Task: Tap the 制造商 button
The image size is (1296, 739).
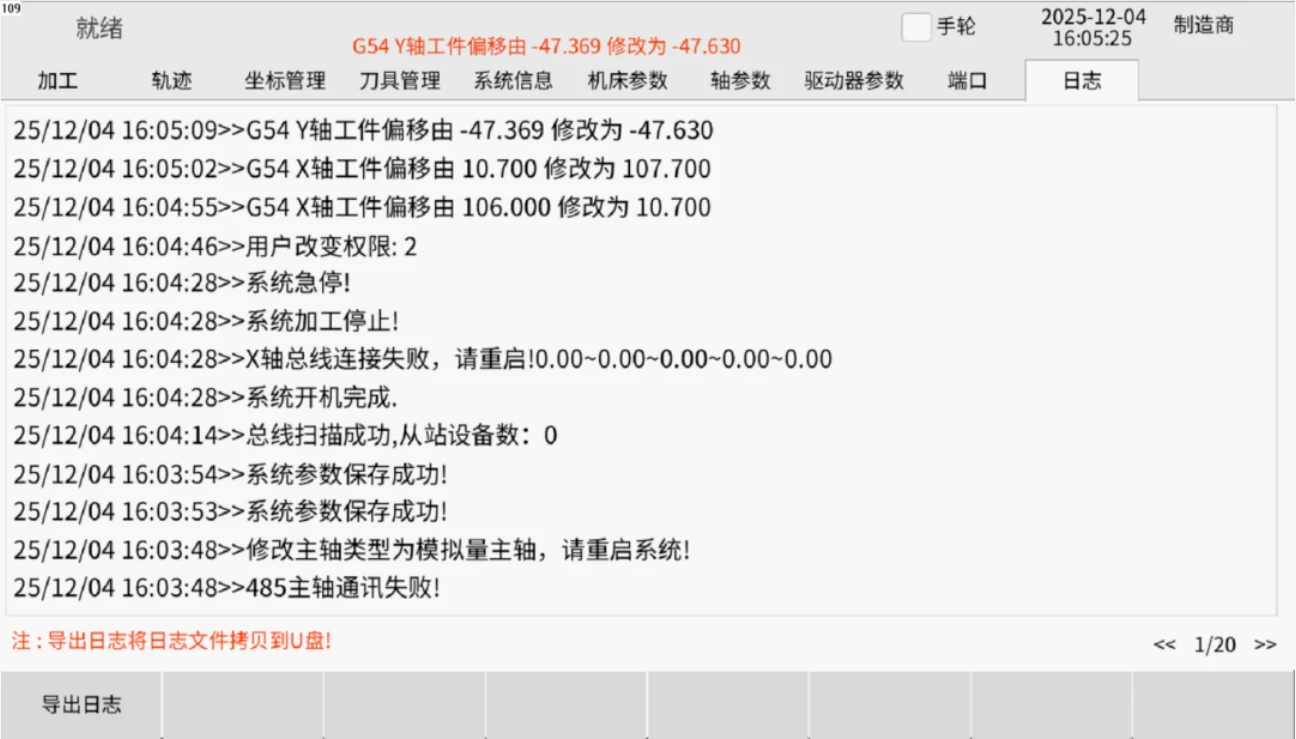Action: (1203, 26)
